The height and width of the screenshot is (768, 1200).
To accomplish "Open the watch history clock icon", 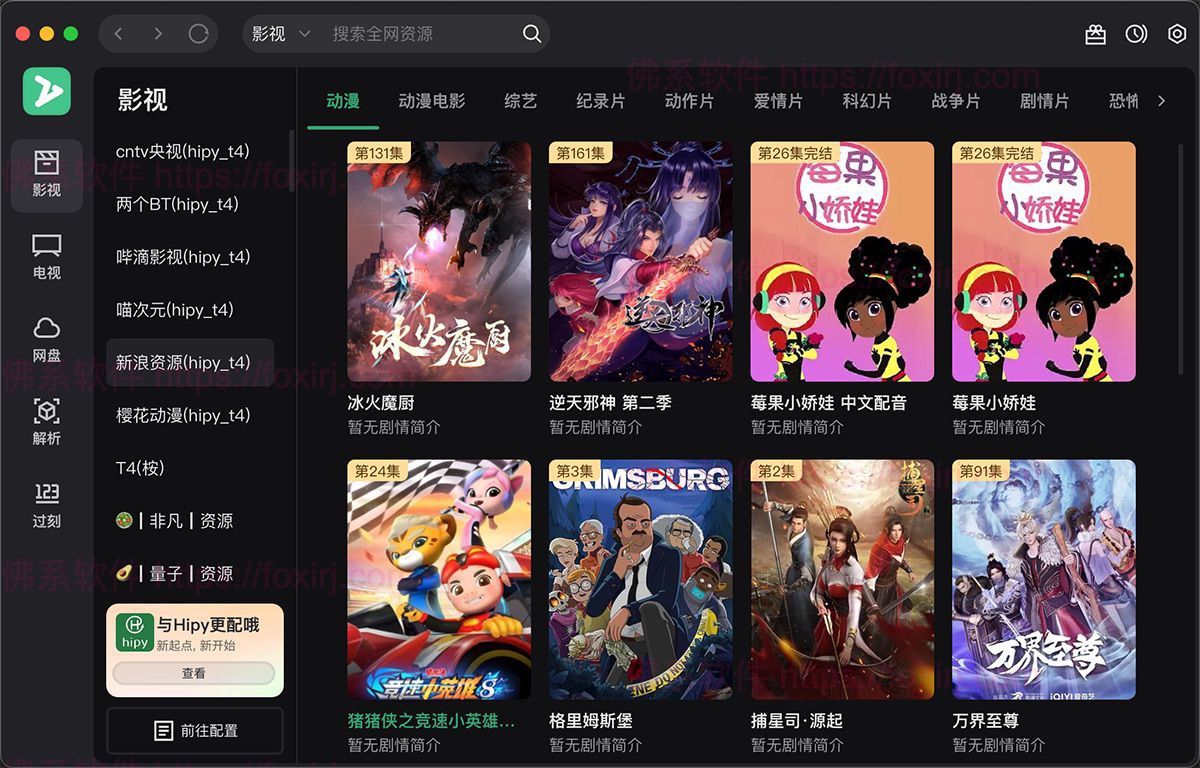I will click(1136, 34).
